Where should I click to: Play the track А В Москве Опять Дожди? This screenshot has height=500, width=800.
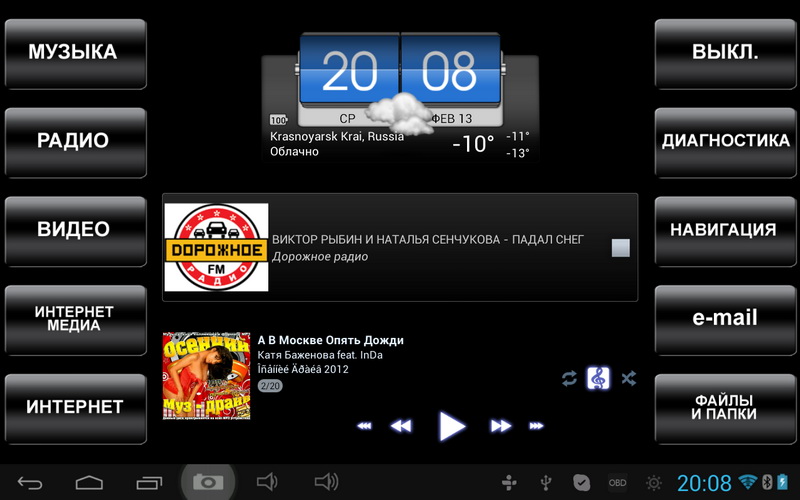tap(452, 426)
